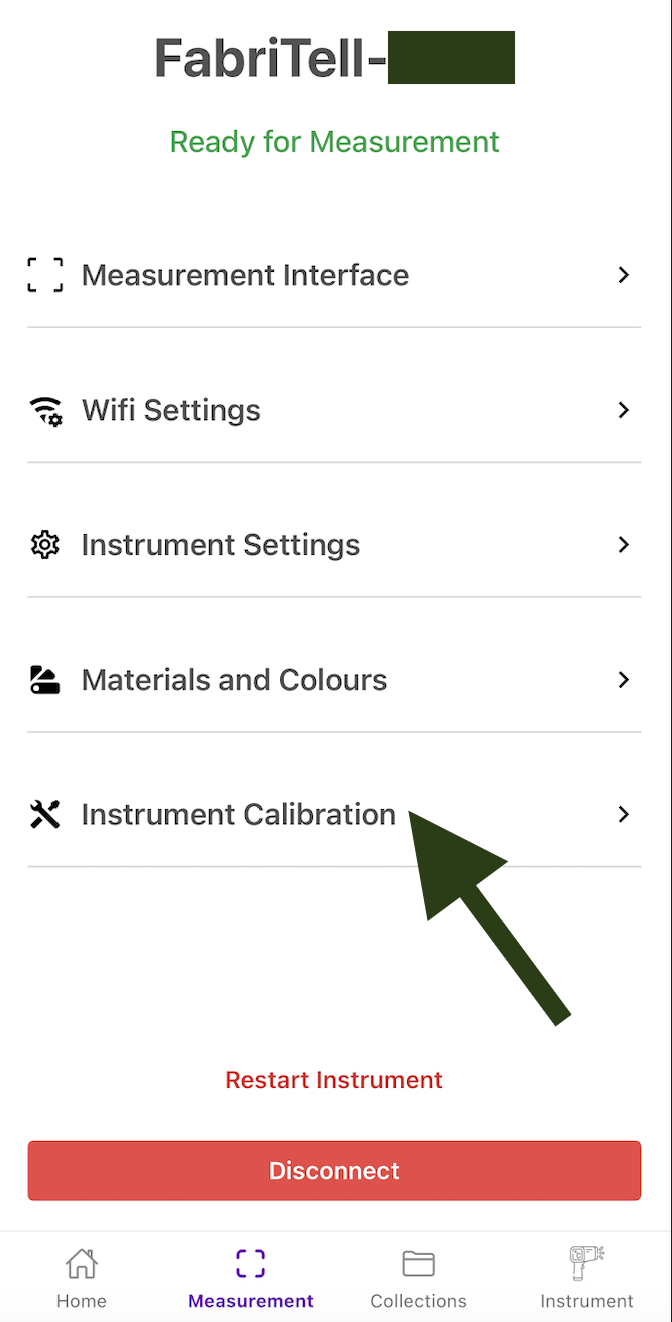
Task: Open Instrument Calibration
Action: click(x=238, y=815)
